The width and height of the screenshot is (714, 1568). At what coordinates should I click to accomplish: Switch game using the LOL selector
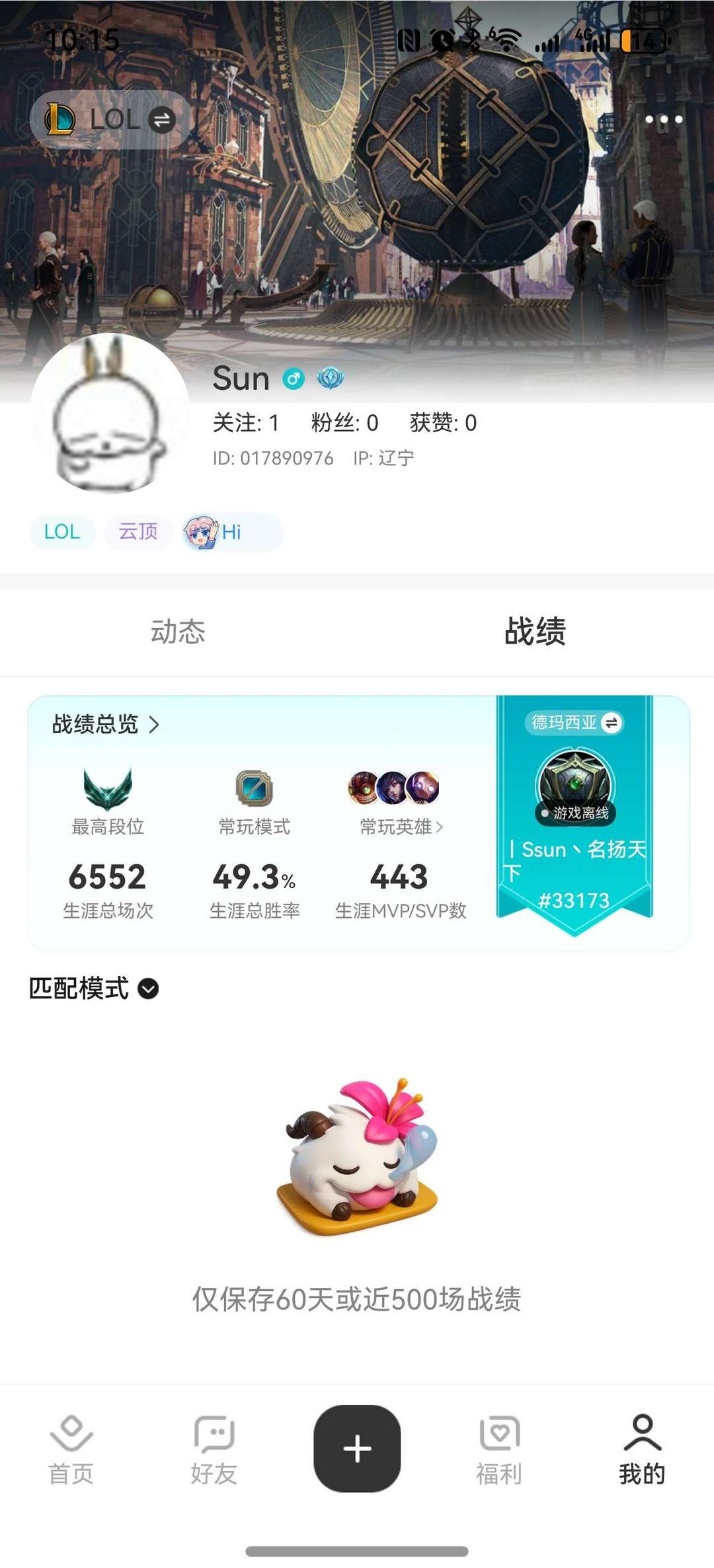(x=110, y=120)
